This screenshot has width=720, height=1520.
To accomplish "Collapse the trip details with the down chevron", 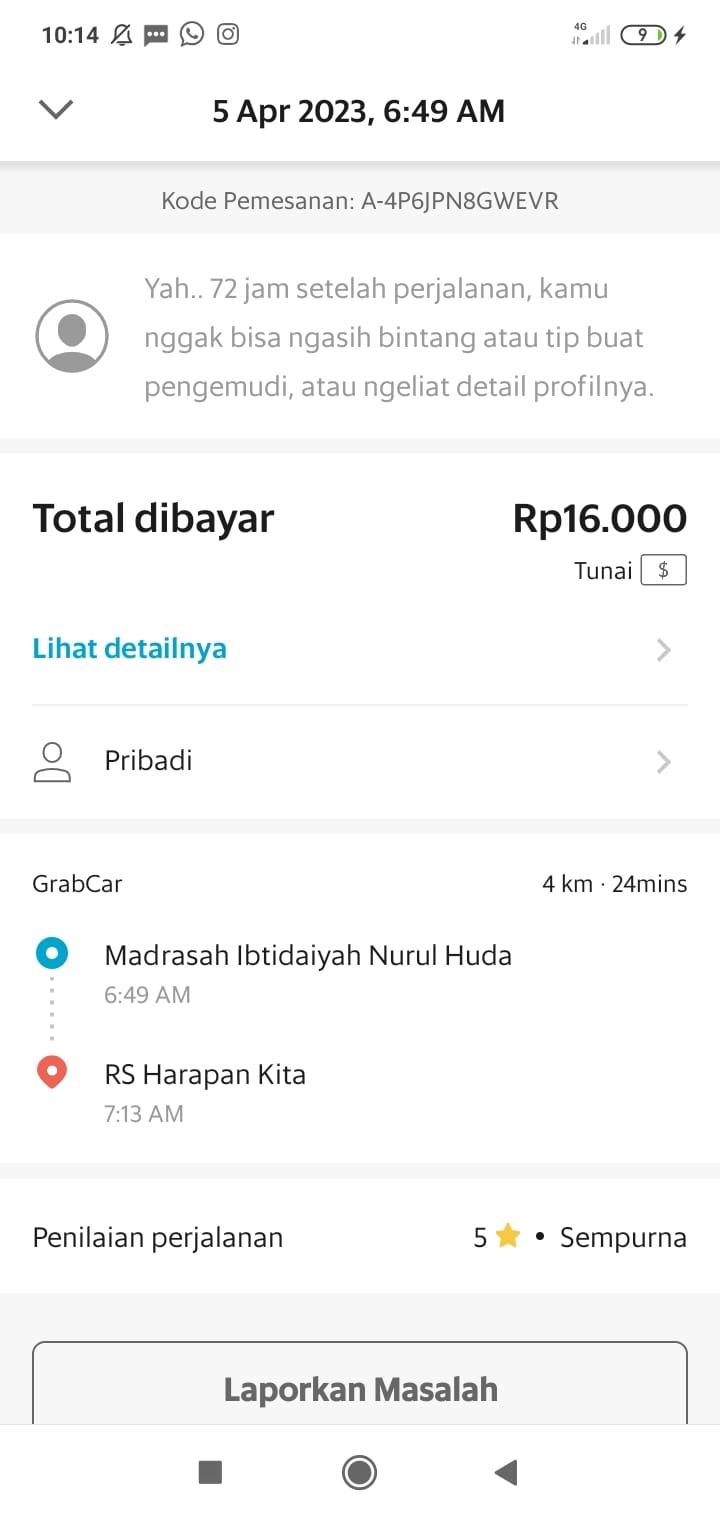I will (56, 109).
